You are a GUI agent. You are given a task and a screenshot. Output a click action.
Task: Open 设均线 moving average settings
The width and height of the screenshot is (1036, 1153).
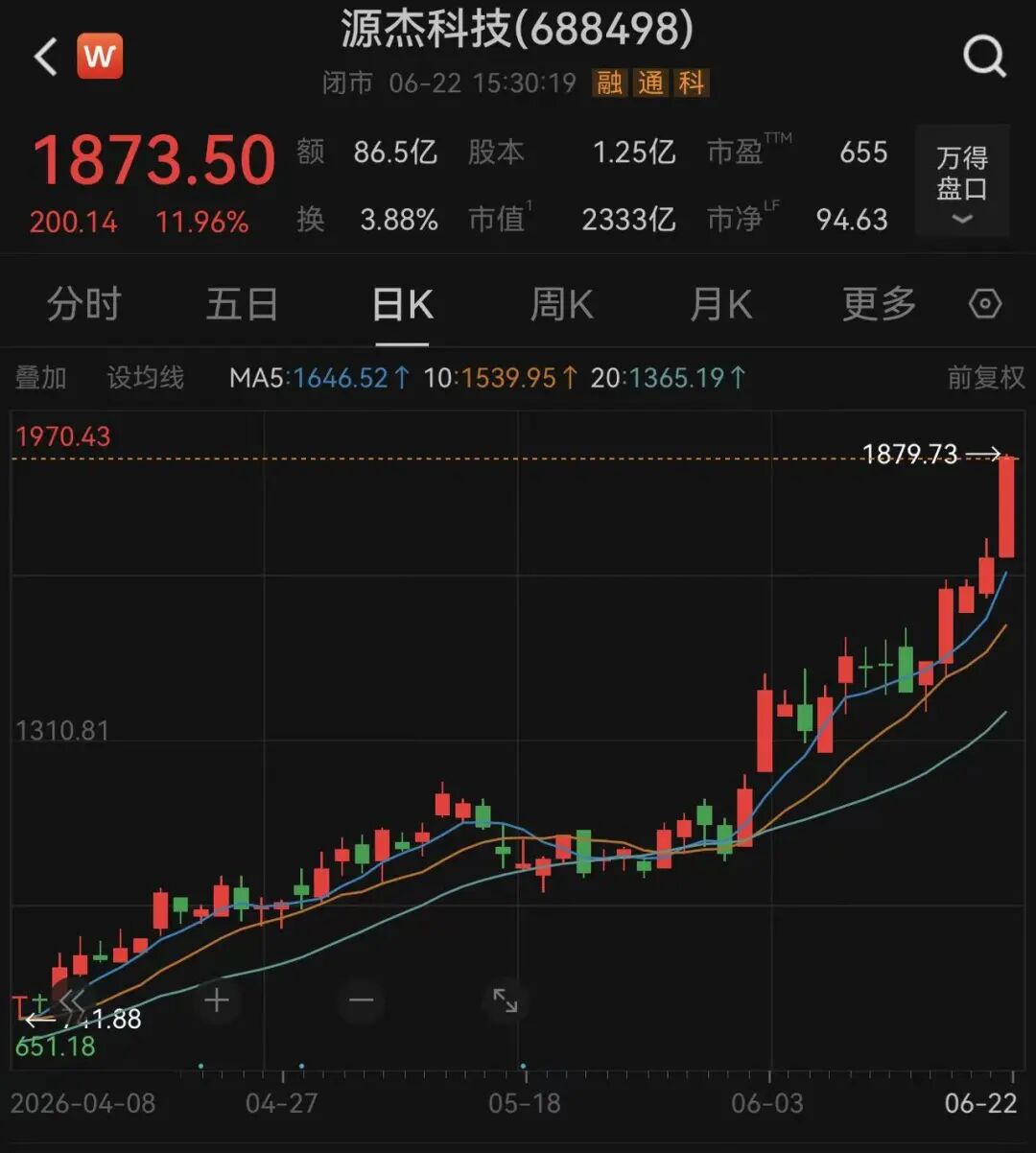pyautogui.click(x=145, y=378)
